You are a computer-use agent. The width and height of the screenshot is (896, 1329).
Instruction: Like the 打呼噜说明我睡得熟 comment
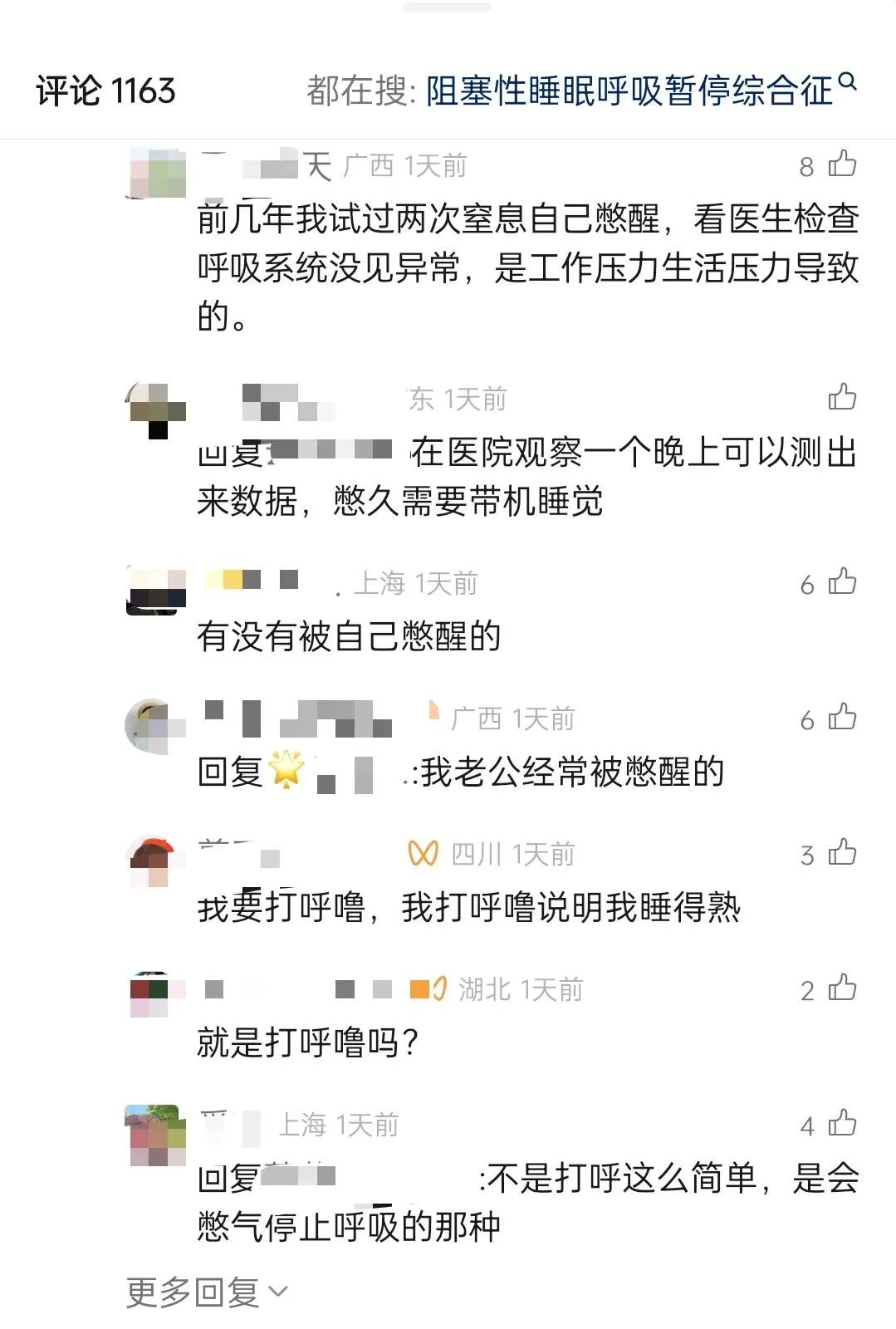[841, 854]
